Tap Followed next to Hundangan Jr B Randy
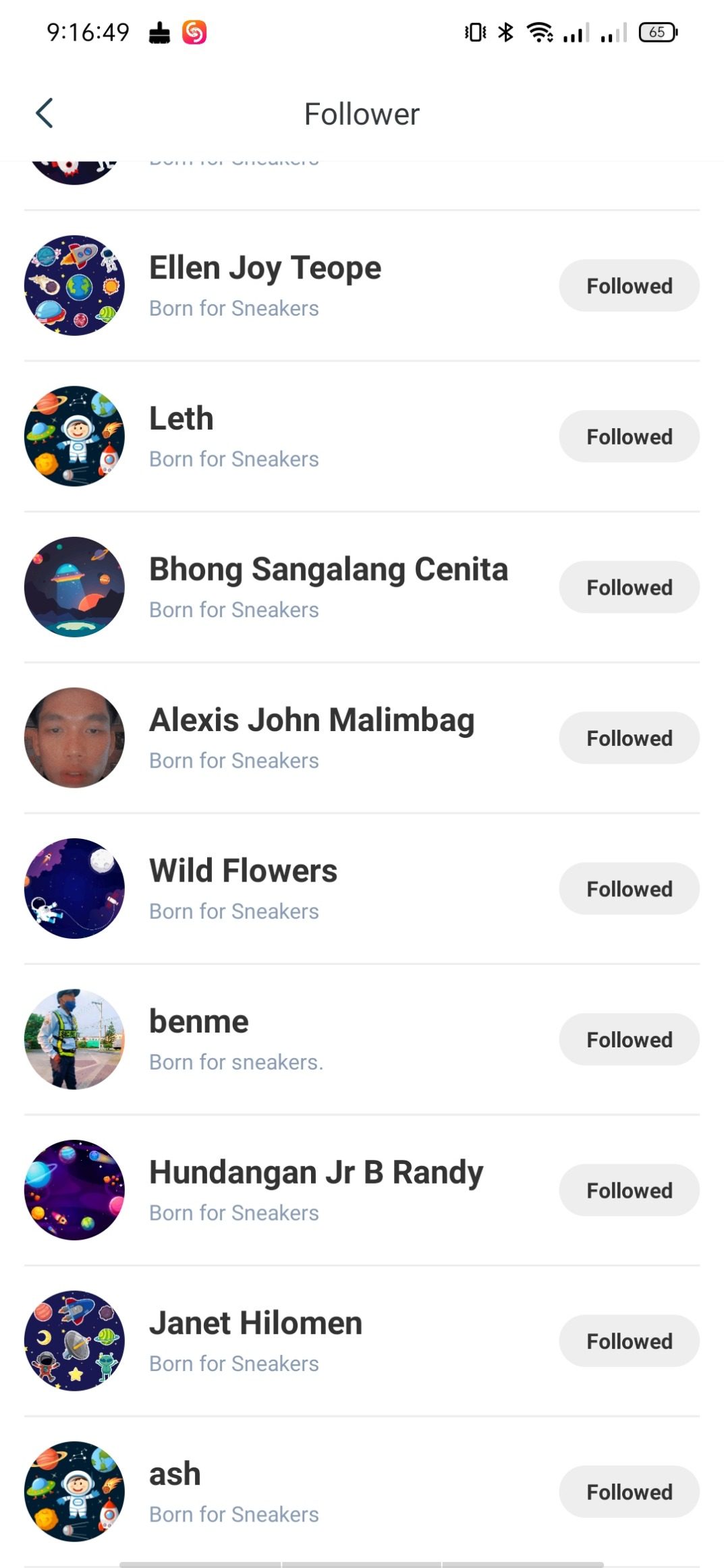 (x=628, y=1190)
